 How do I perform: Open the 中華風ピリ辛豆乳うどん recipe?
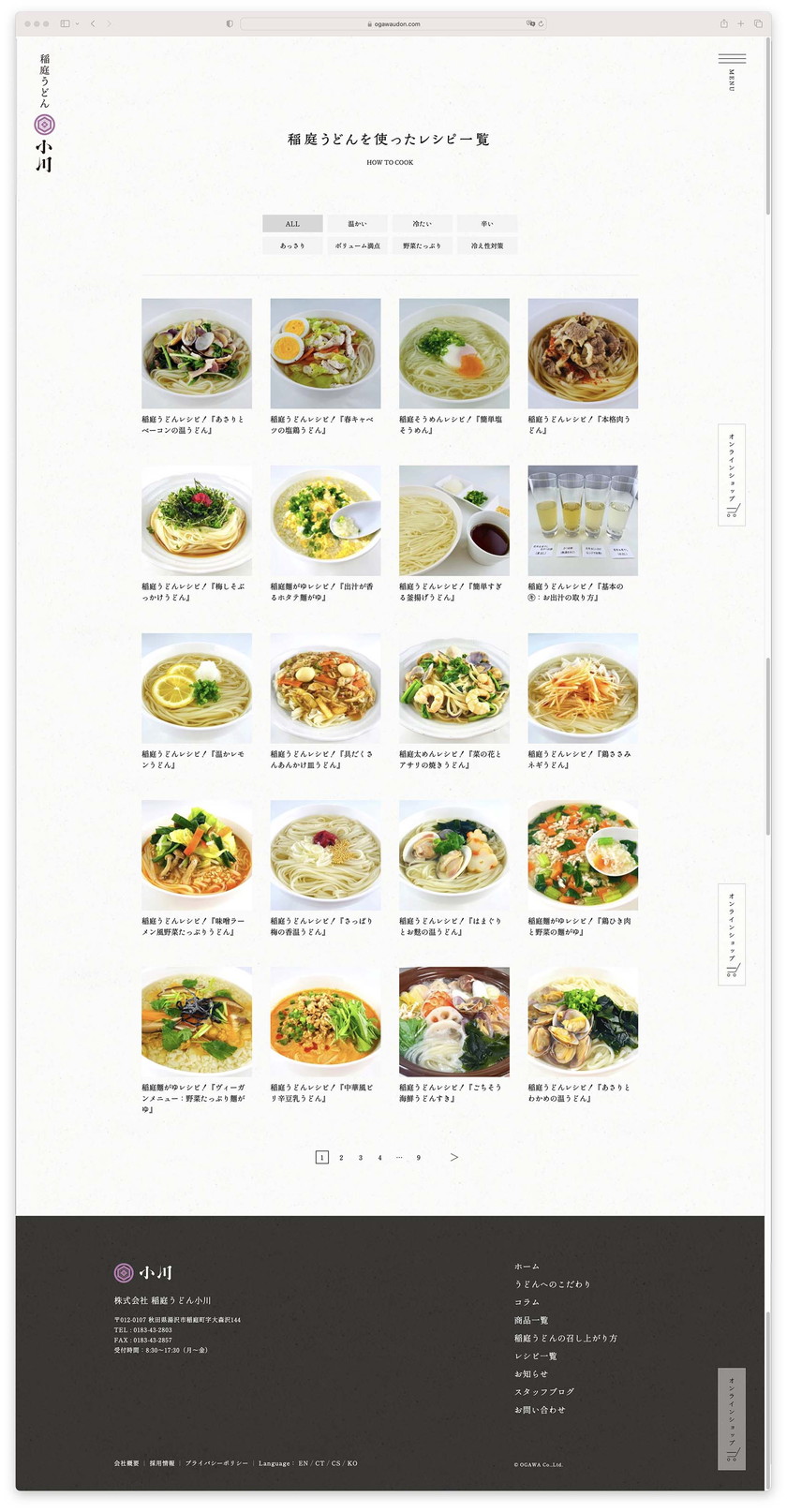click(x=325, y=1022)
